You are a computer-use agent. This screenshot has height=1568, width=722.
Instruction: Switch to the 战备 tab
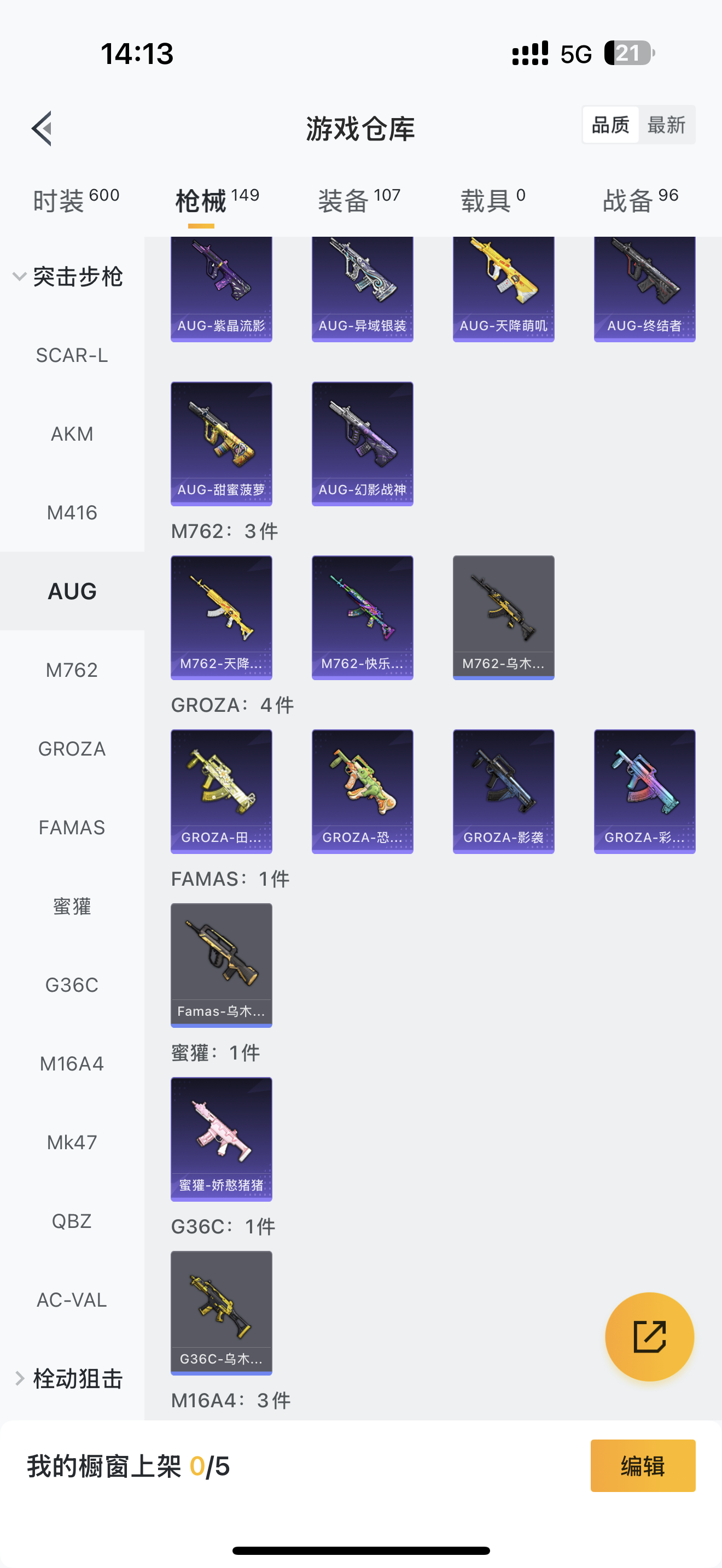tap(641, 200)
